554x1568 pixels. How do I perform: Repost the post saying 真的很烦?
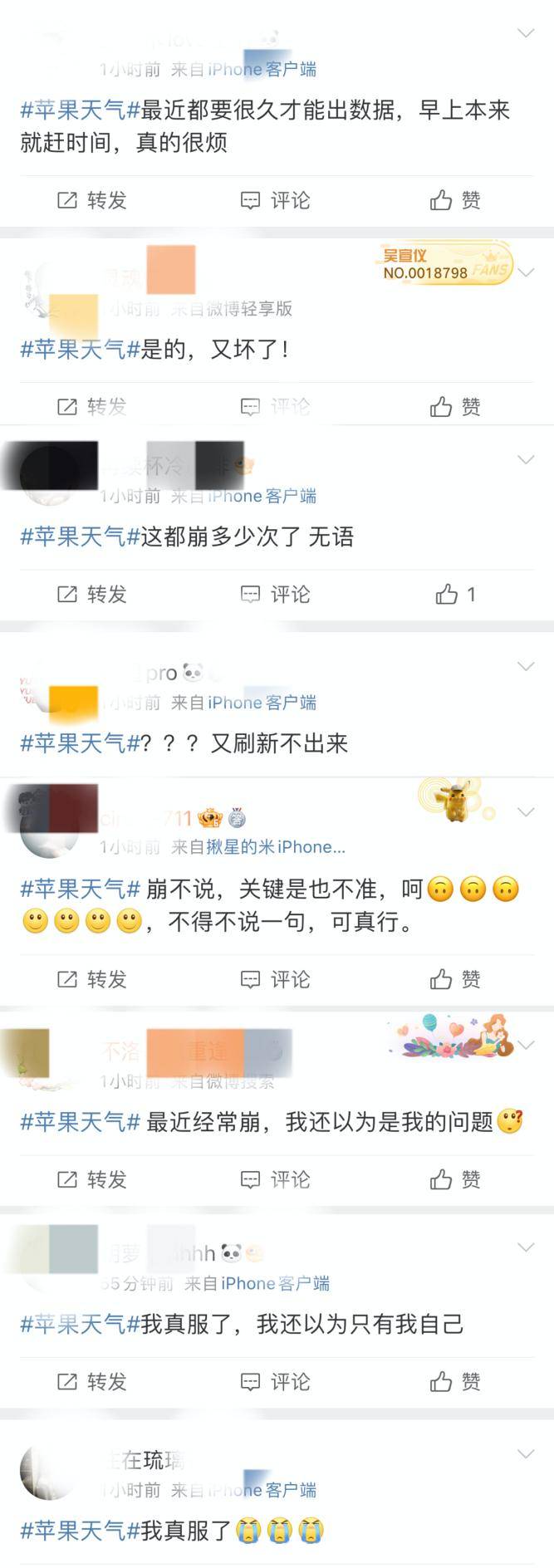(91, 200)
